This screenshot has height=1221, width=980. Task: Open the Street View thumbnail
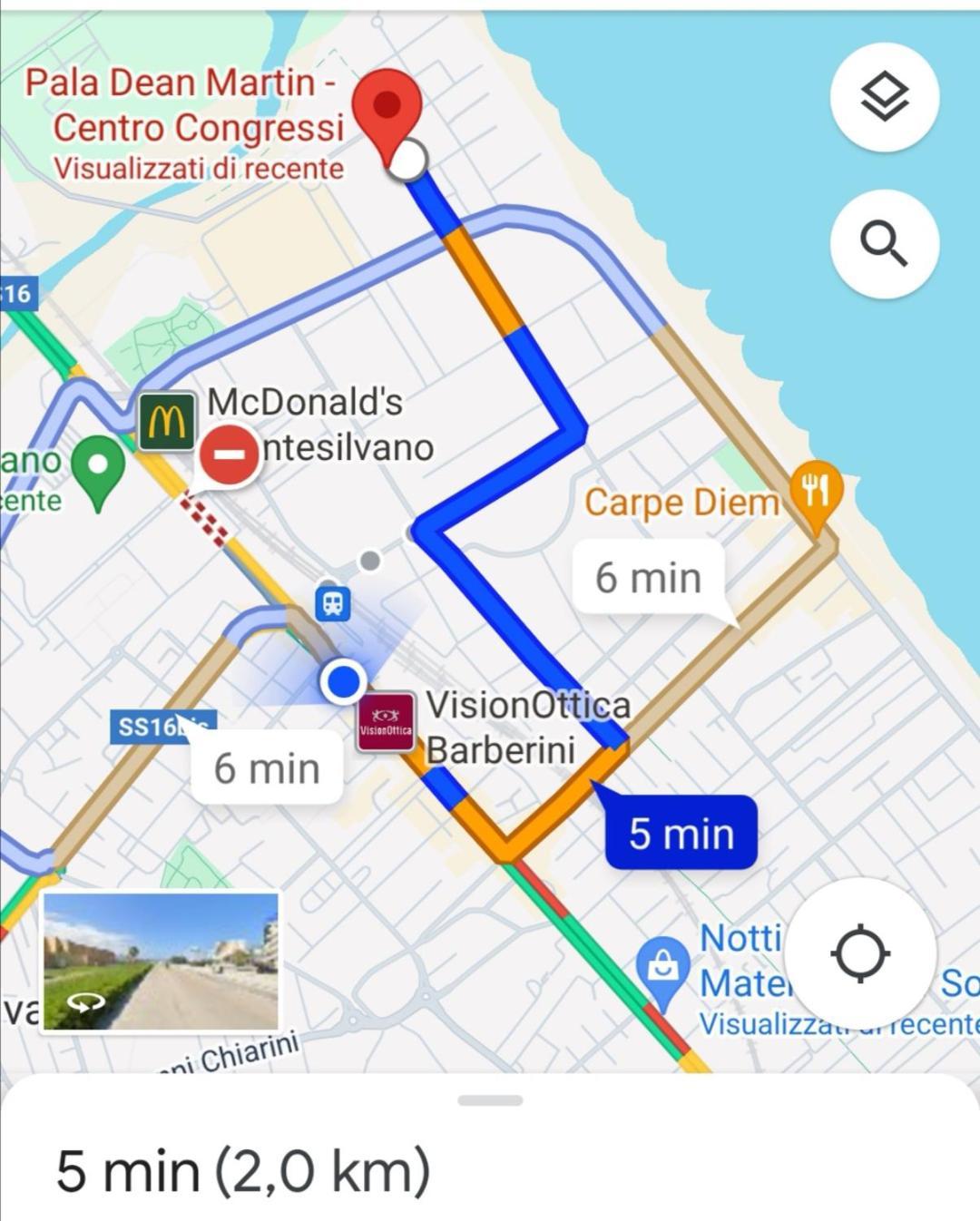(162, 962)
